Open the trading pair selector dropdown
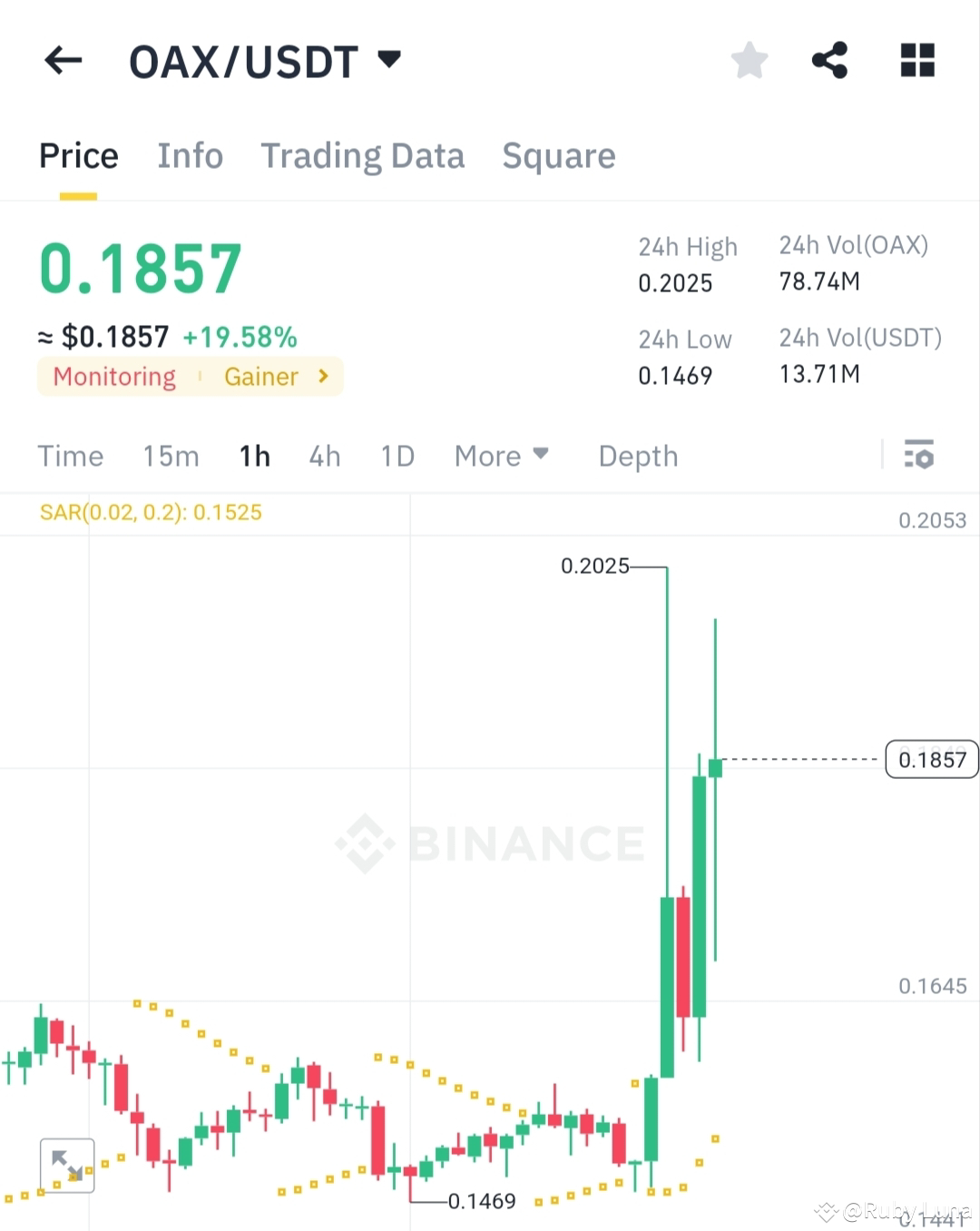The height and width of the screenshot is (1231, 980). point(388,58)
